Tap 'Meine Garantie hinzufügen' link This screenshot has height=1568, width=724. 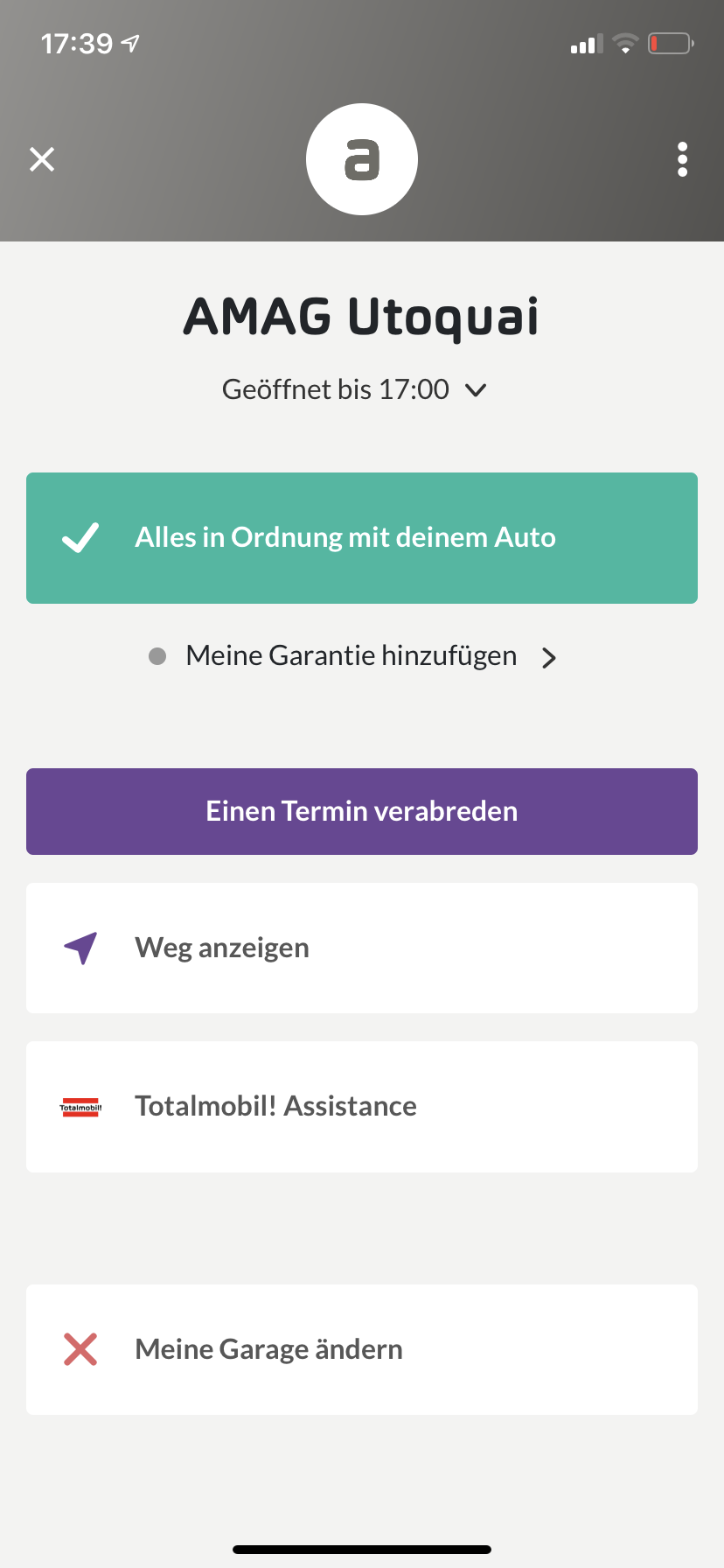click(x=352, y=656)
